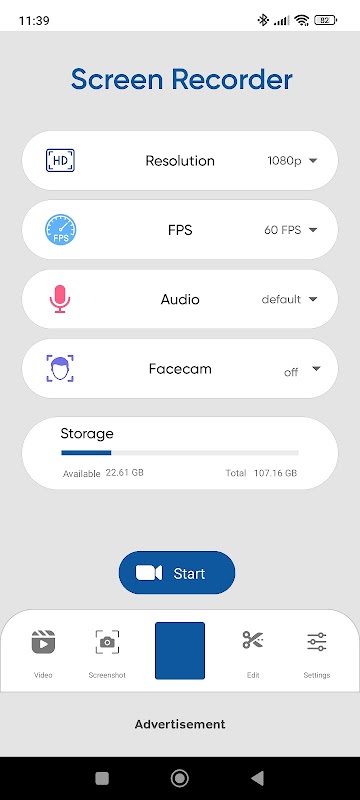Viewport: 360px width, 800px height.
Task: Select the blue center tab
Action: (180, 651)
